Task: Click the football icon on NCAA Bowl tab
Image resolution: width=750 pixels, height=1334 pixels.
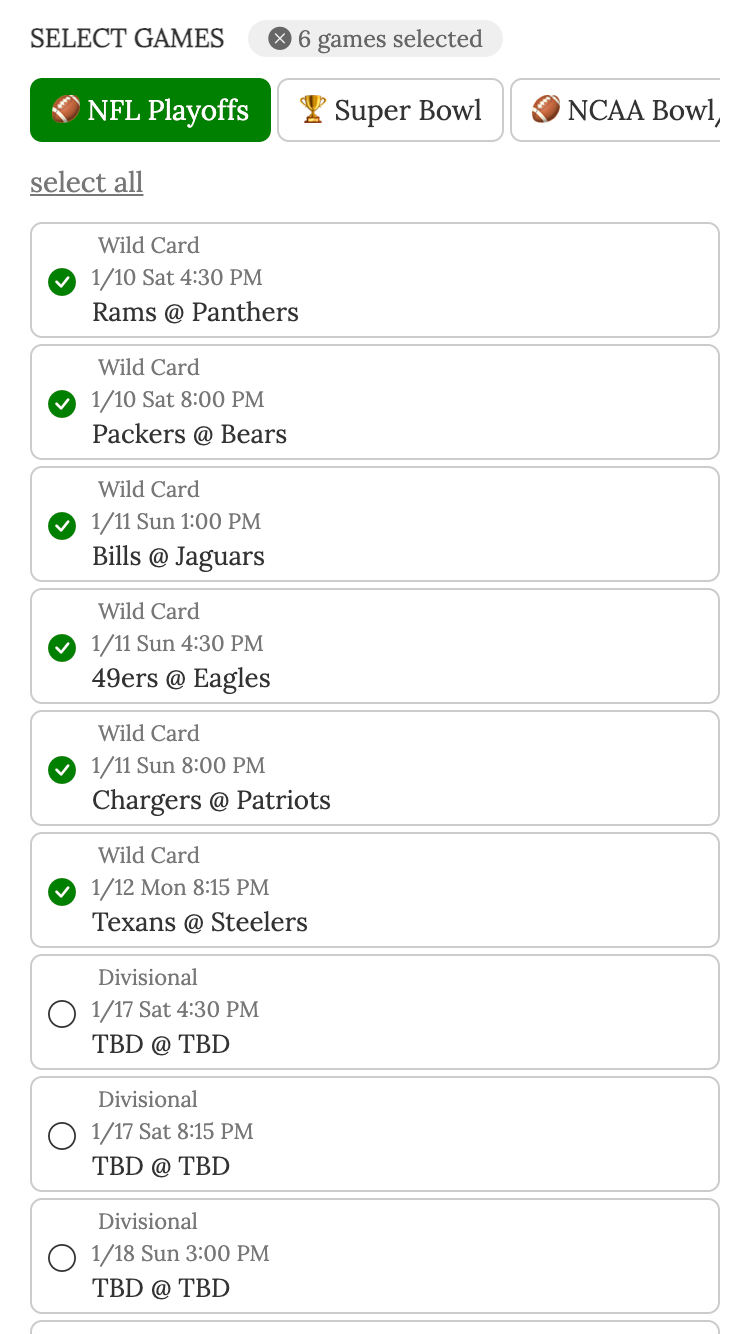Action: 546,109
